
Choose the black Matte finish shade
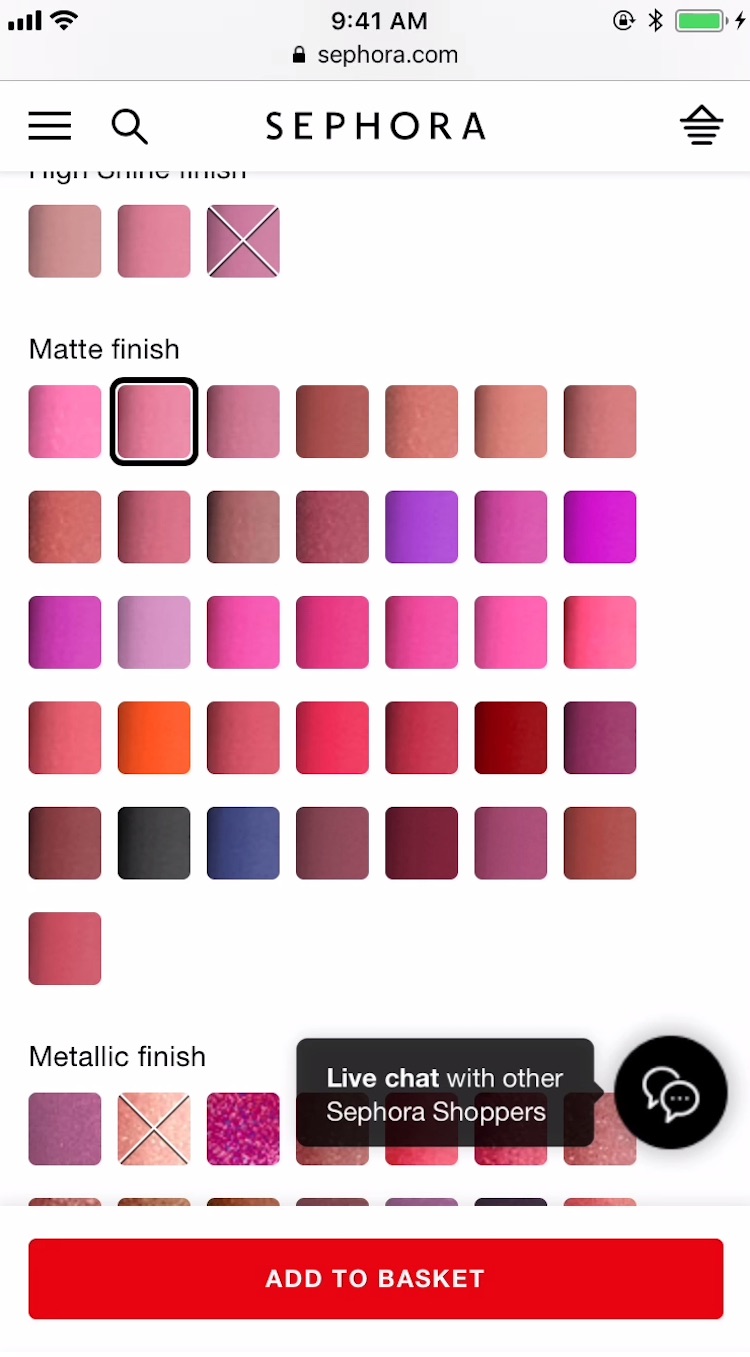[x=154, y=843]
